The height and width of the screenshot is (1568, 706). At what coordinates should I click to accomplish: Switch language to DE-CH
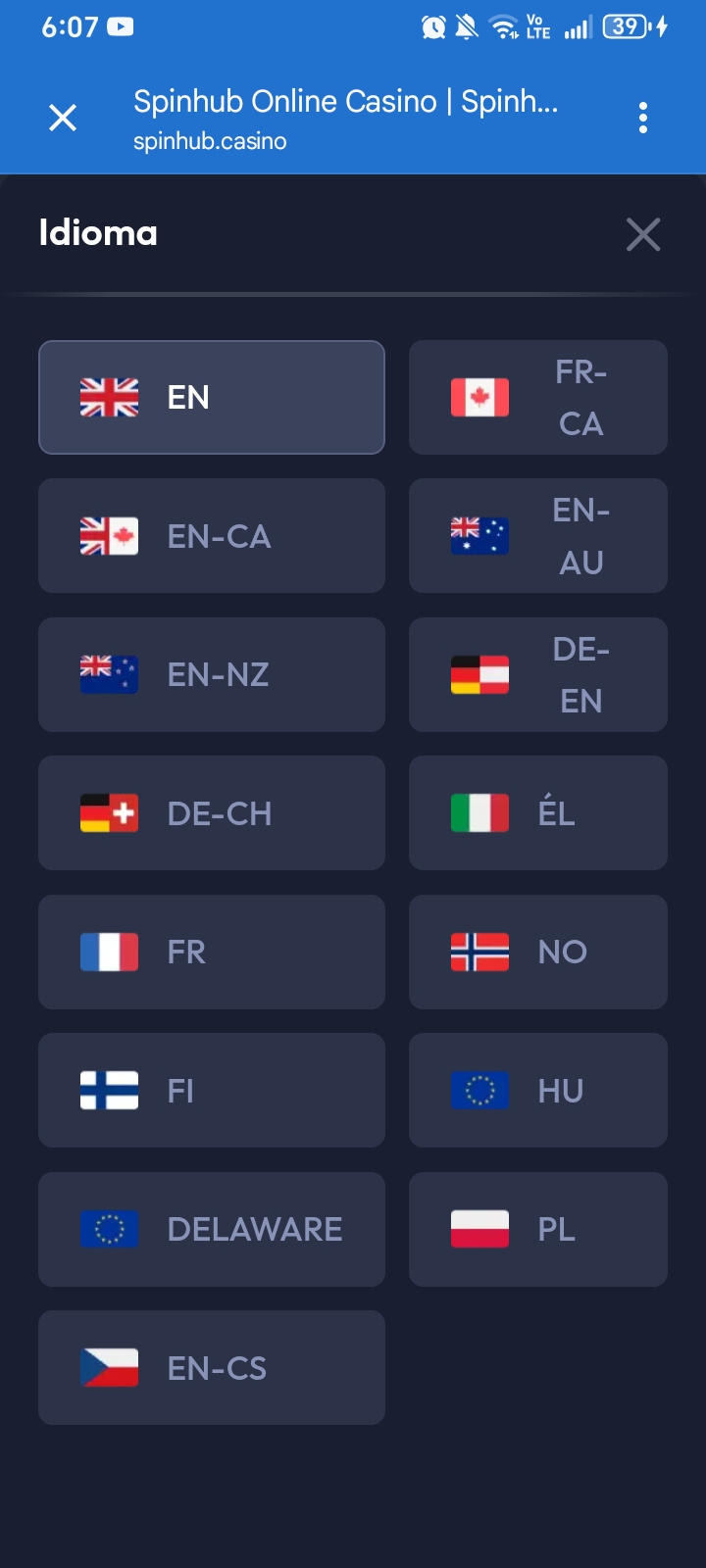click(x=211, y=813)
